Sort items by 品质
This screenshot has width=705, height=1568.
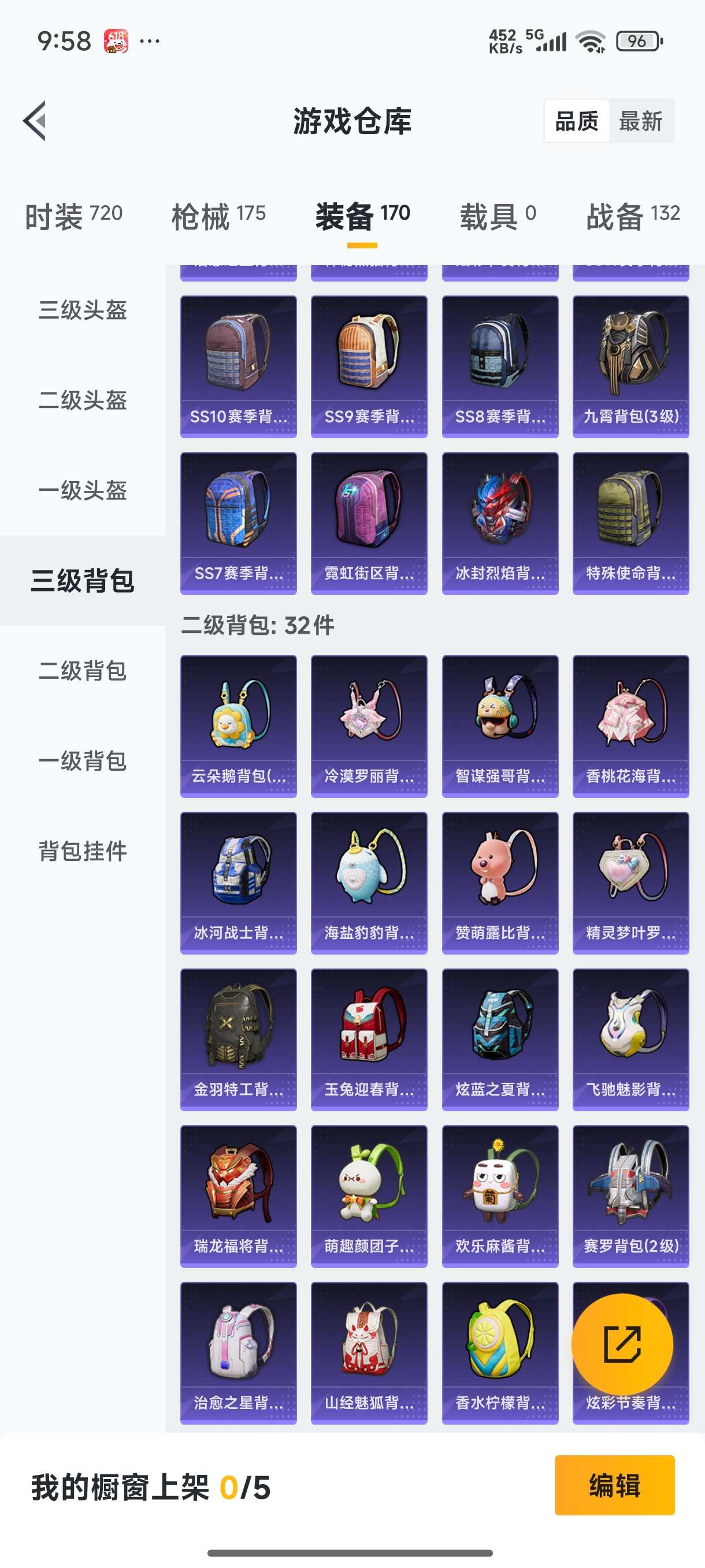point(576,120)
